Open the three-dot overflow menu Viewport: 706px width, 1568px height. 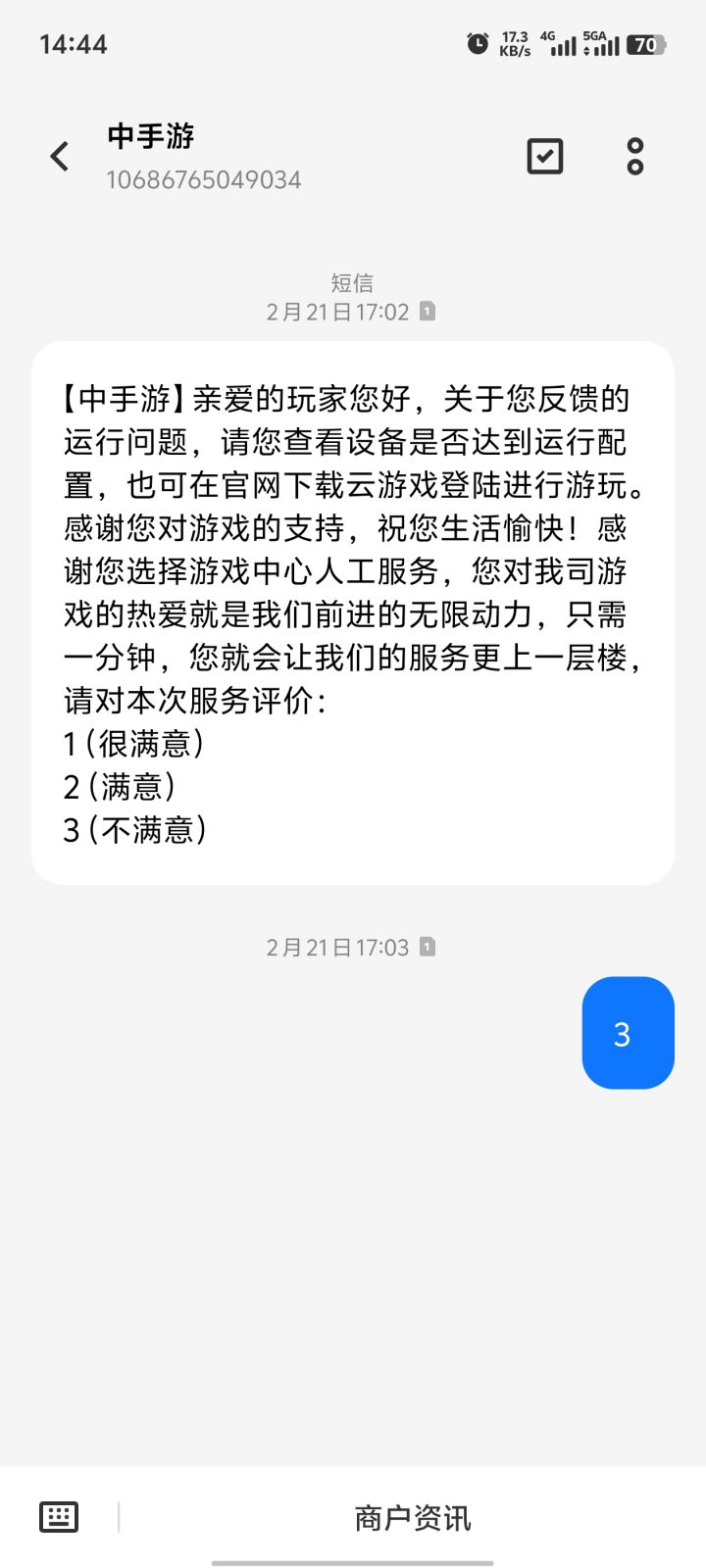[635, 157]
